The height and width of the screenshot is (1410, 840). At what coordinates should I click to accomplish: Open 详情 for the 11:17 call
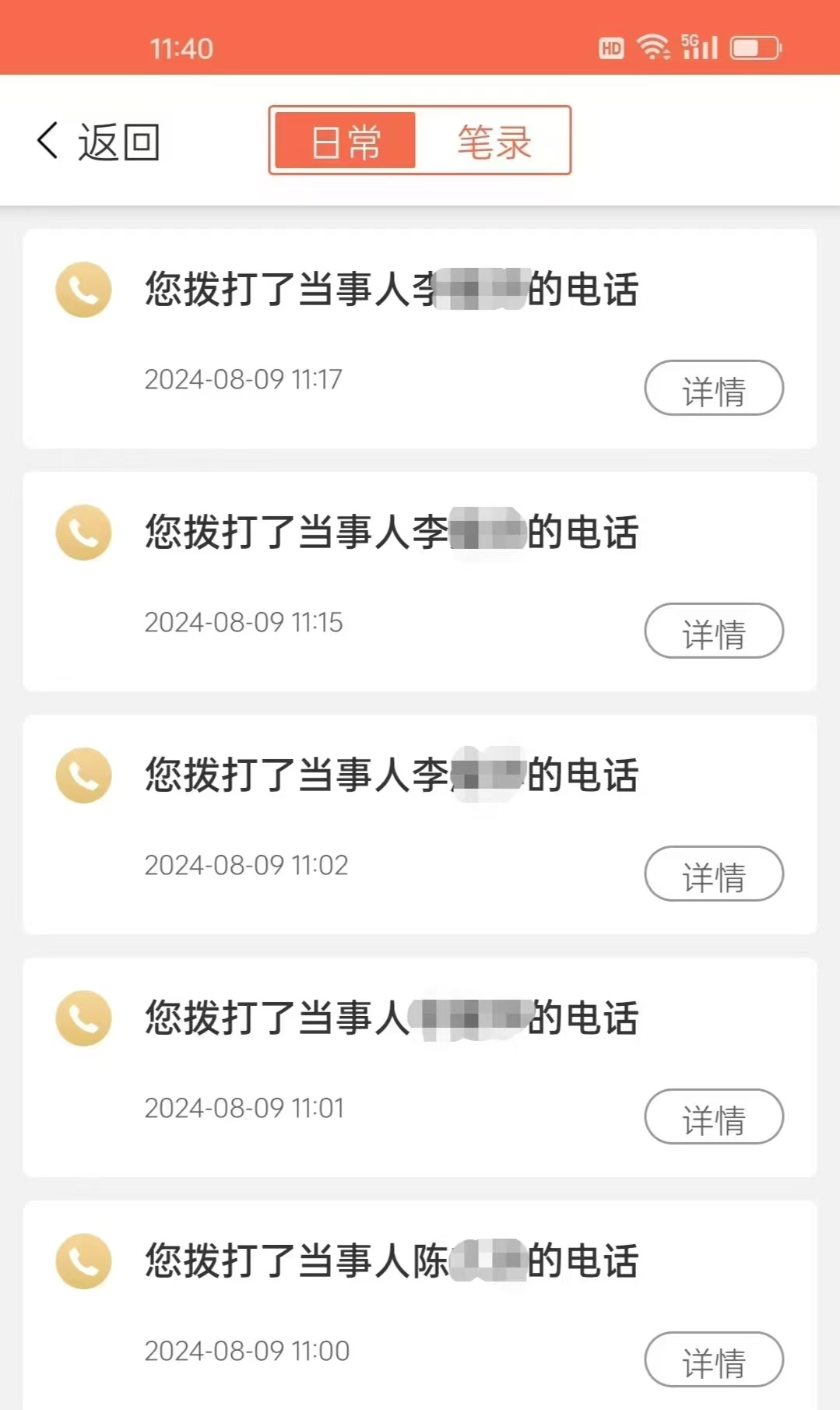[714, 388]
